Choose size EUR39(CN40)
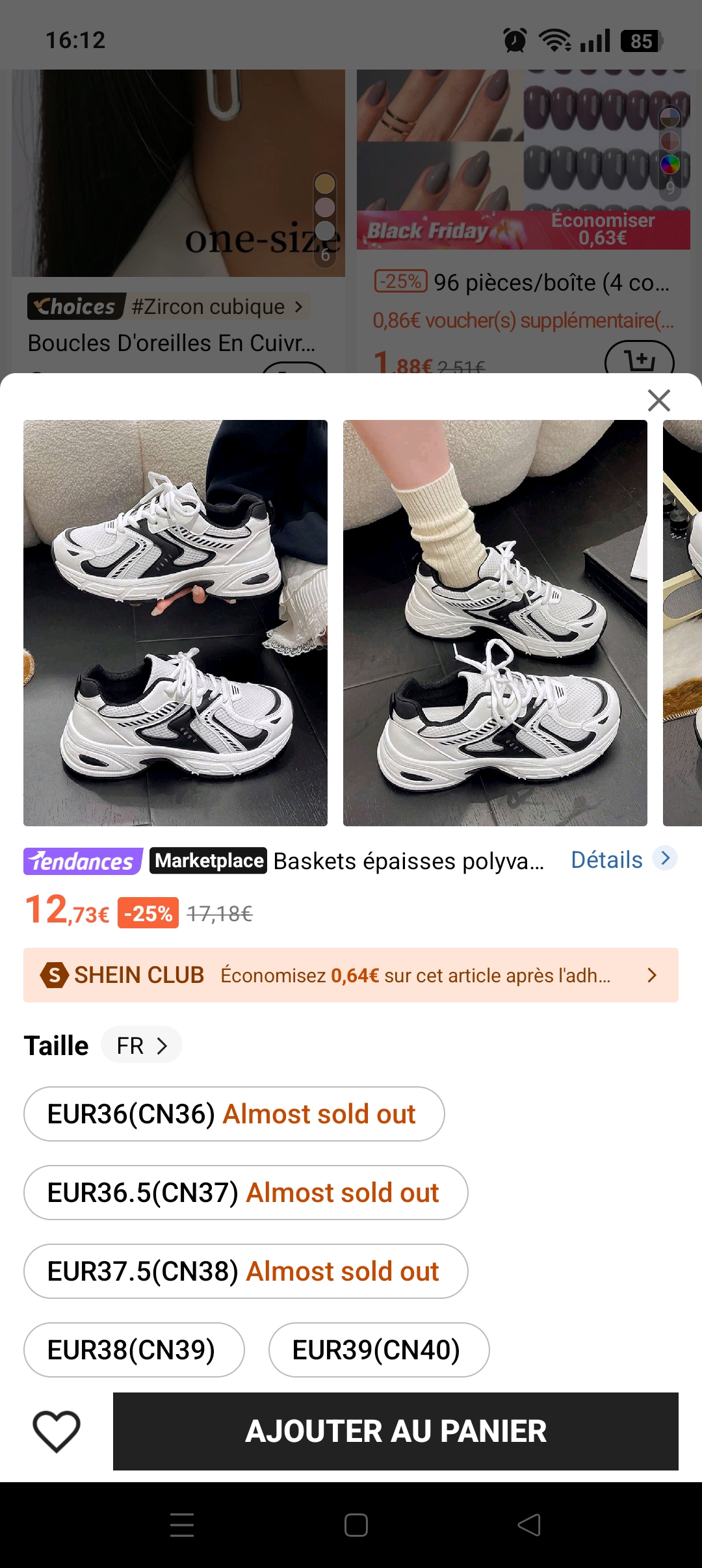This screenshot has height=1568, width=702. [x=378, y=1350]
